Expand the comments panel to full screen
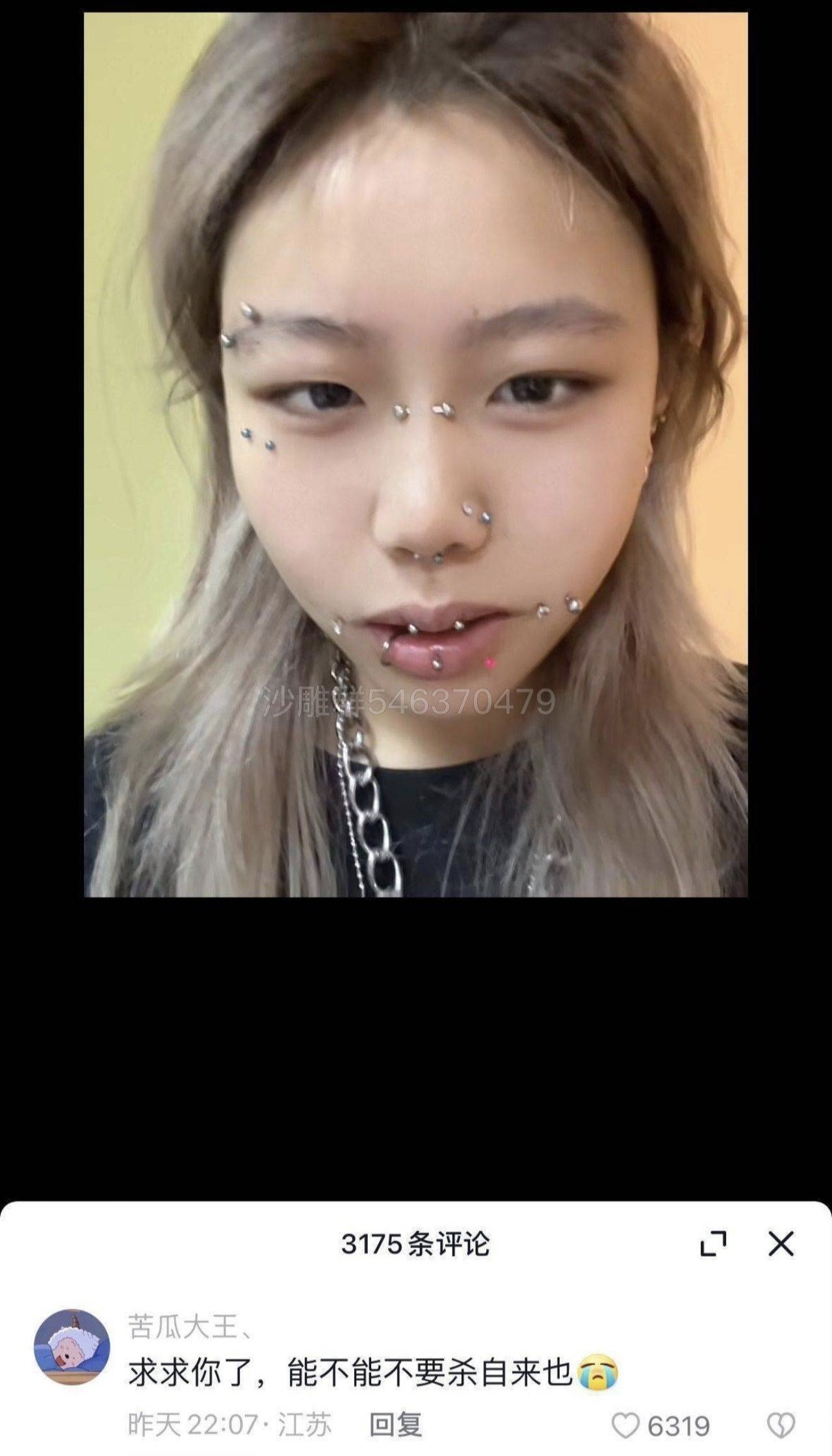The image size is (832, 1456). [x=713, y=1244]
